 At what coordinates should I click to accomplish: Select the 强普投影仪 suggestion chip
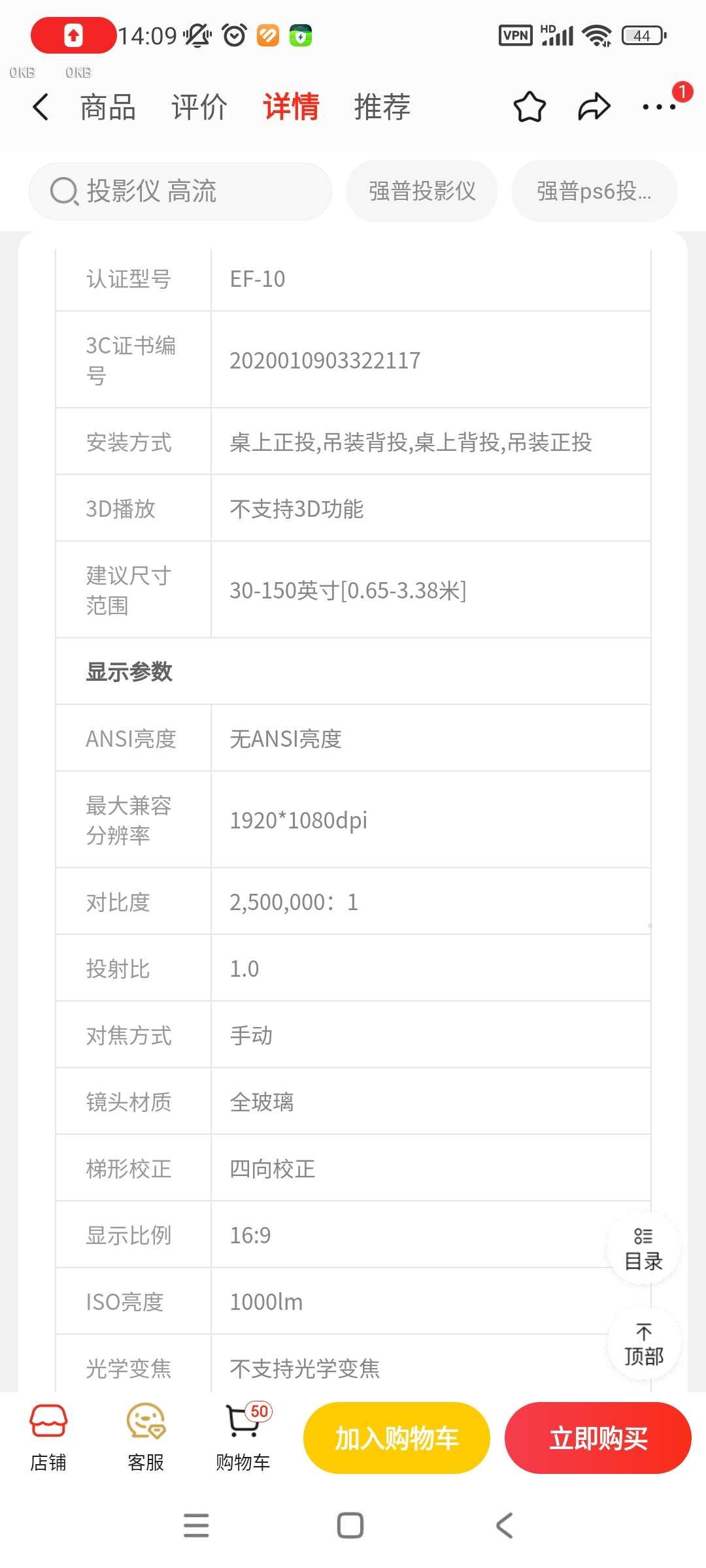(x=422, y=191)
